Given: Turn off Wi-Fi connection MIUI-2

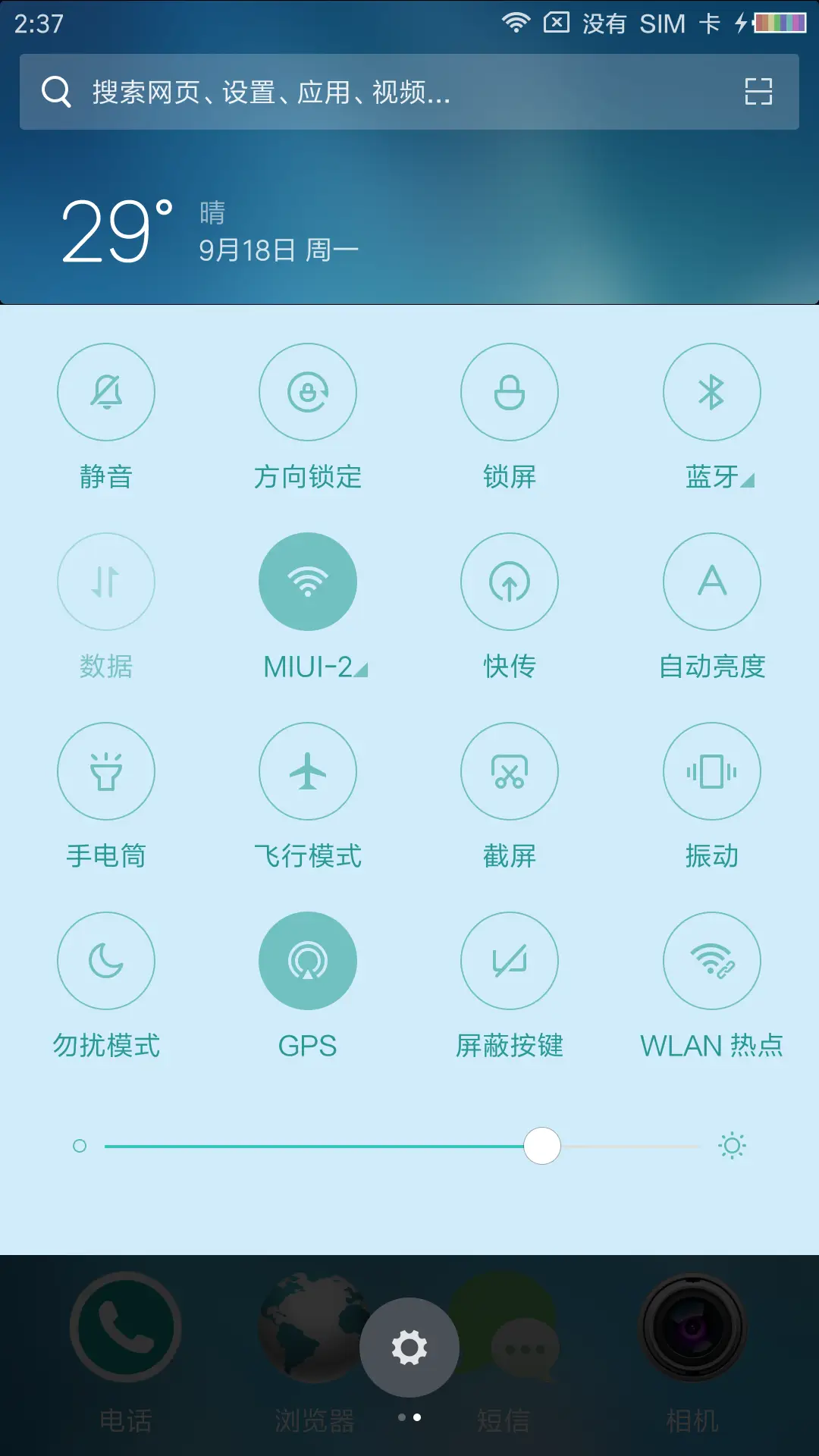Looking at the screenshot, I should pos(307,582).
